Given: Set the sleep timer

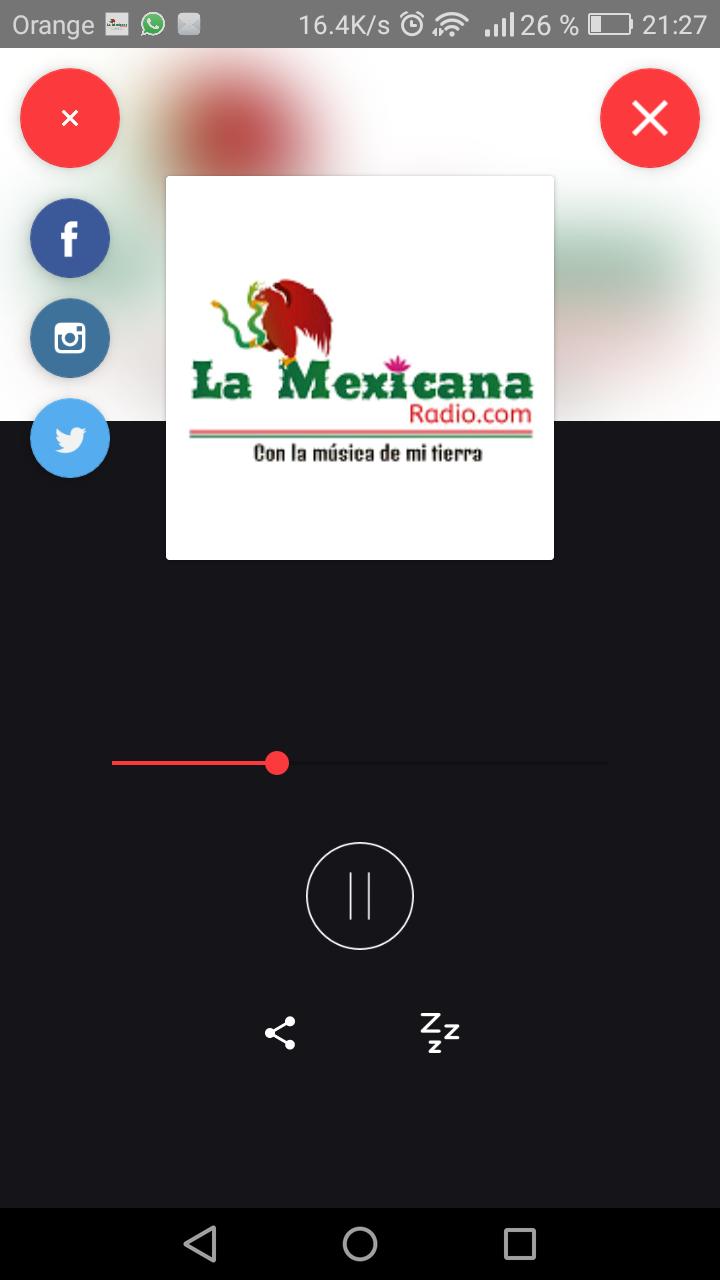Looking at the screenshot, I should 439,1033.
